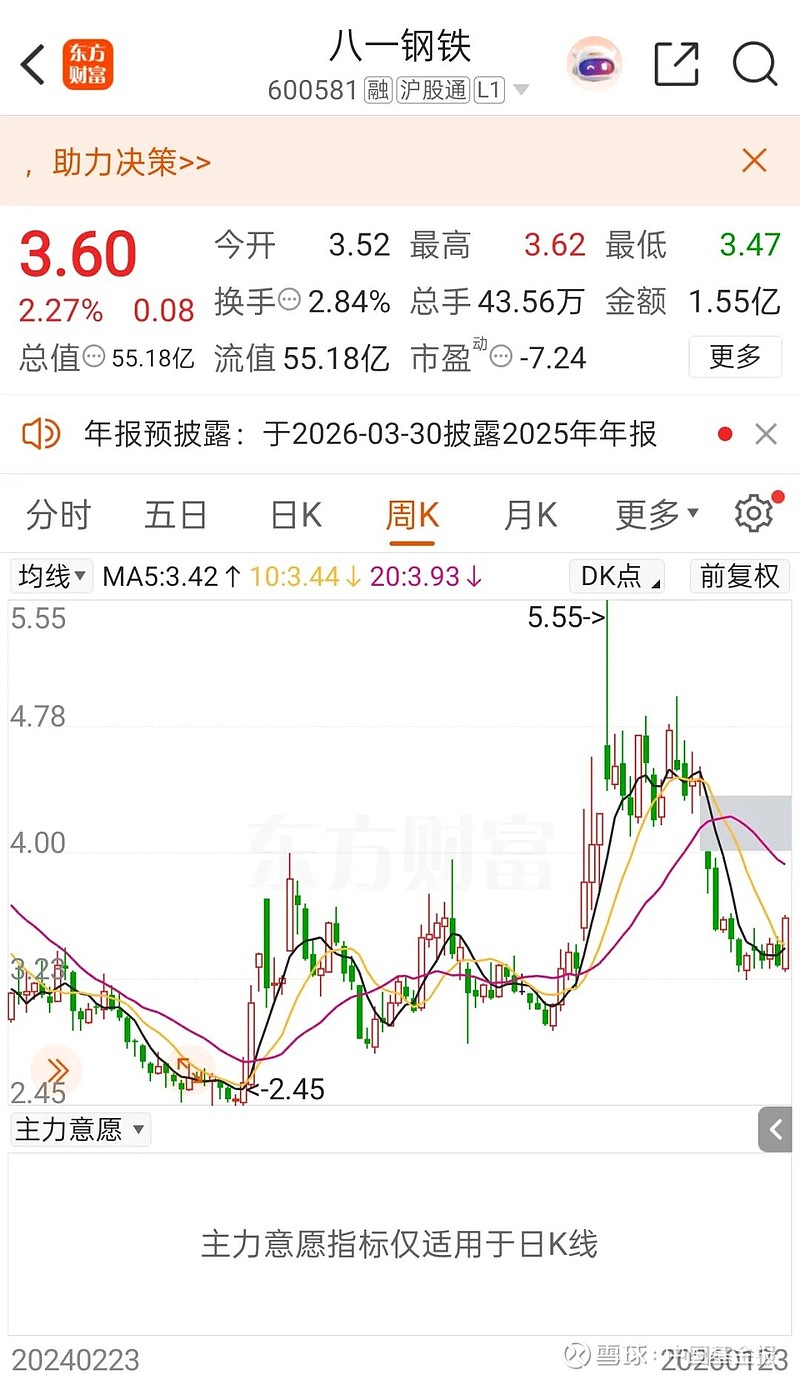Open the 均线 moving-average dropdown
The image size is (800, 1380).
pyautogui.click(x=51, y=577)
